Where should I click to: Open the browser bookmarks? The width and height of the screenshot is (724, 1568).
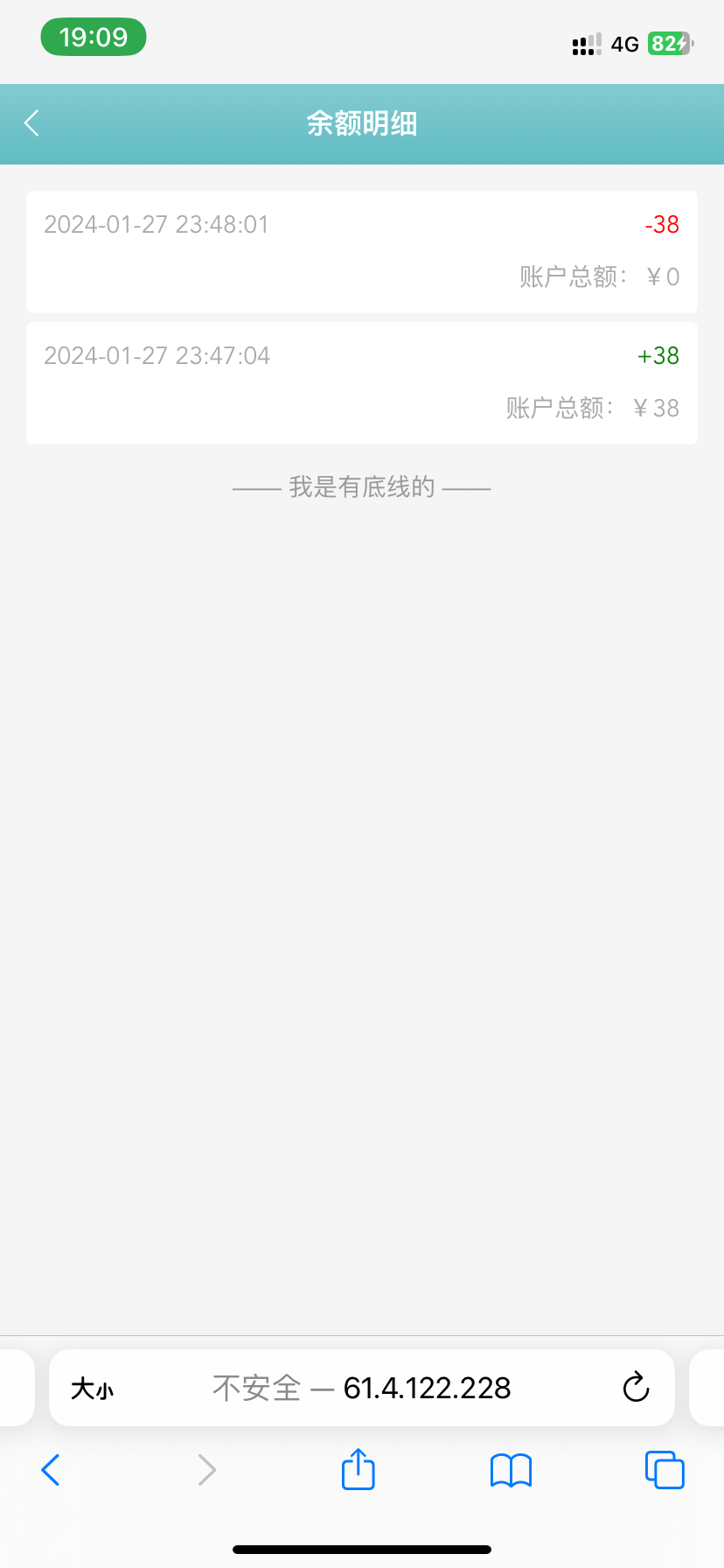click(512, 1470)
